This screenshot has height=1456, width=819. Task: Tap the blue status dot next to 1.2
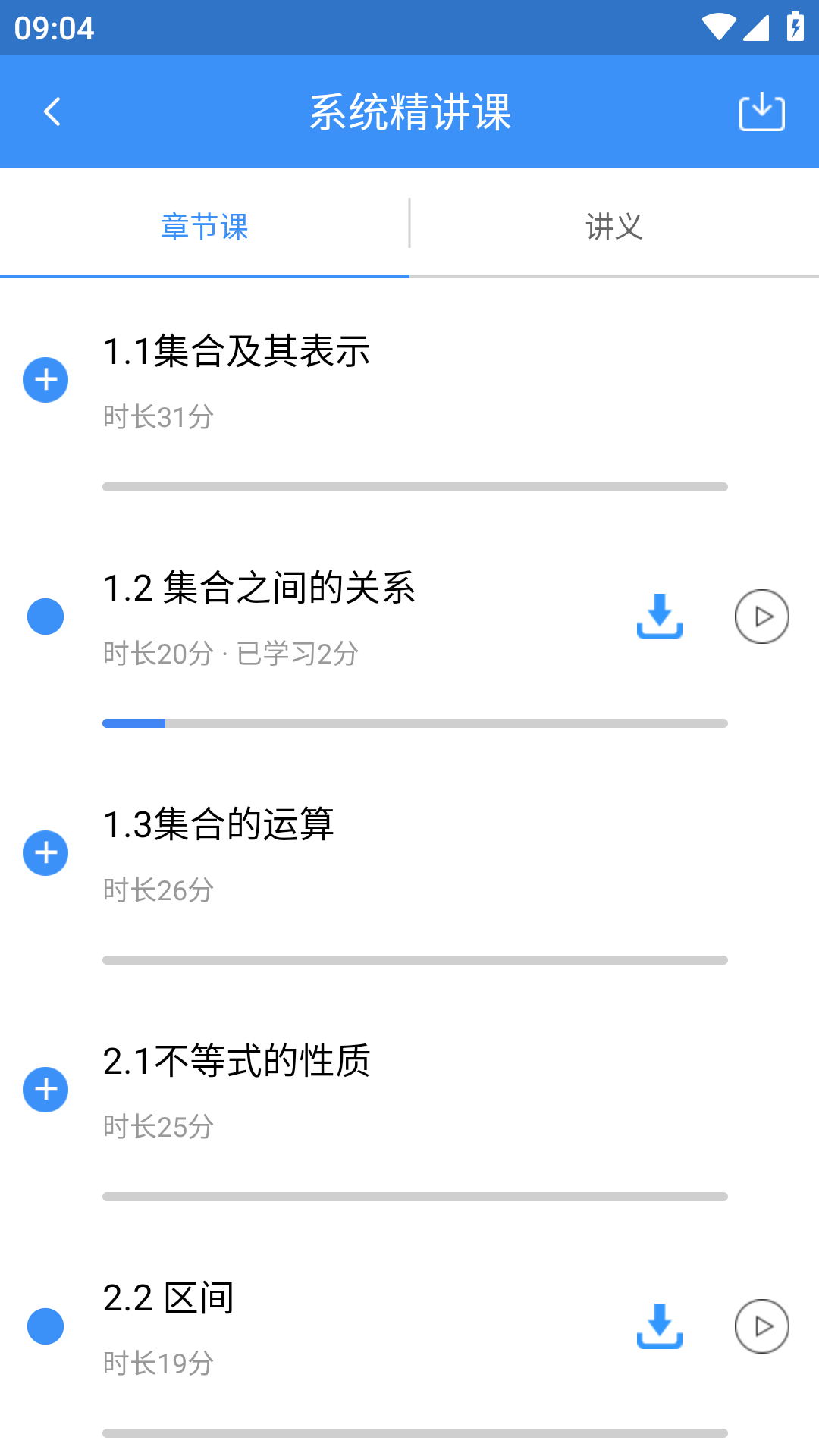(x=45, y=617)
